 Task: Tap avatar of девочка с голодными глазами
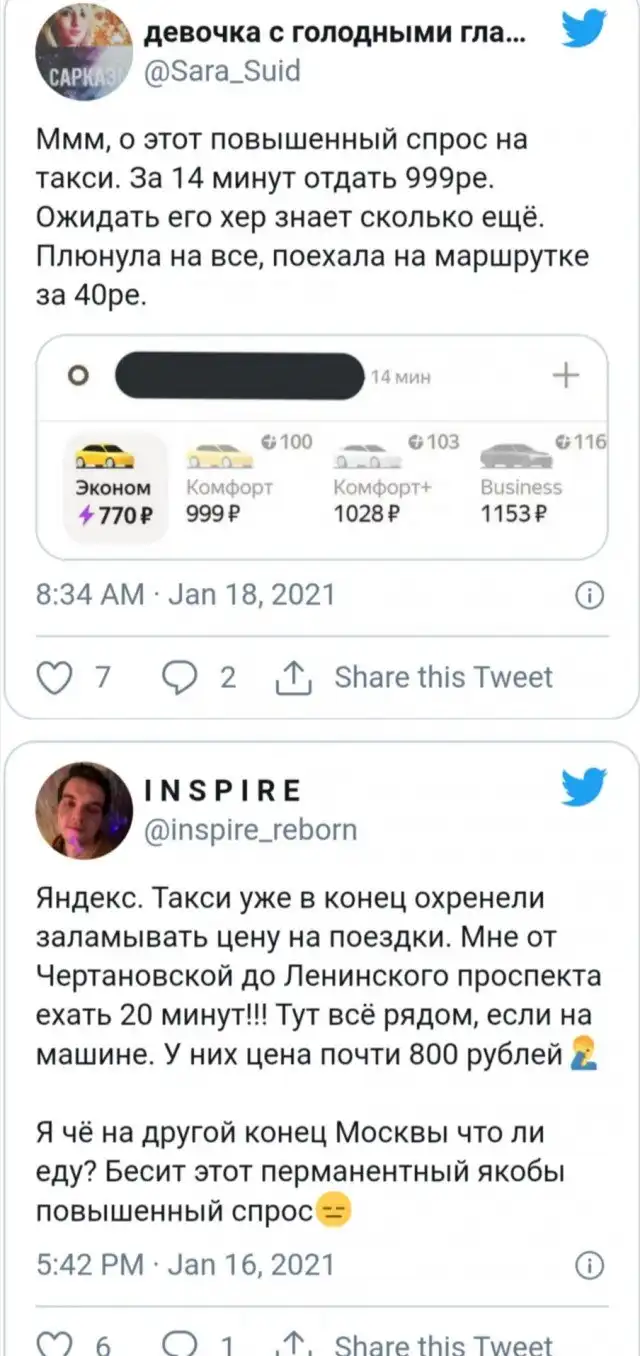click(84, 52)
